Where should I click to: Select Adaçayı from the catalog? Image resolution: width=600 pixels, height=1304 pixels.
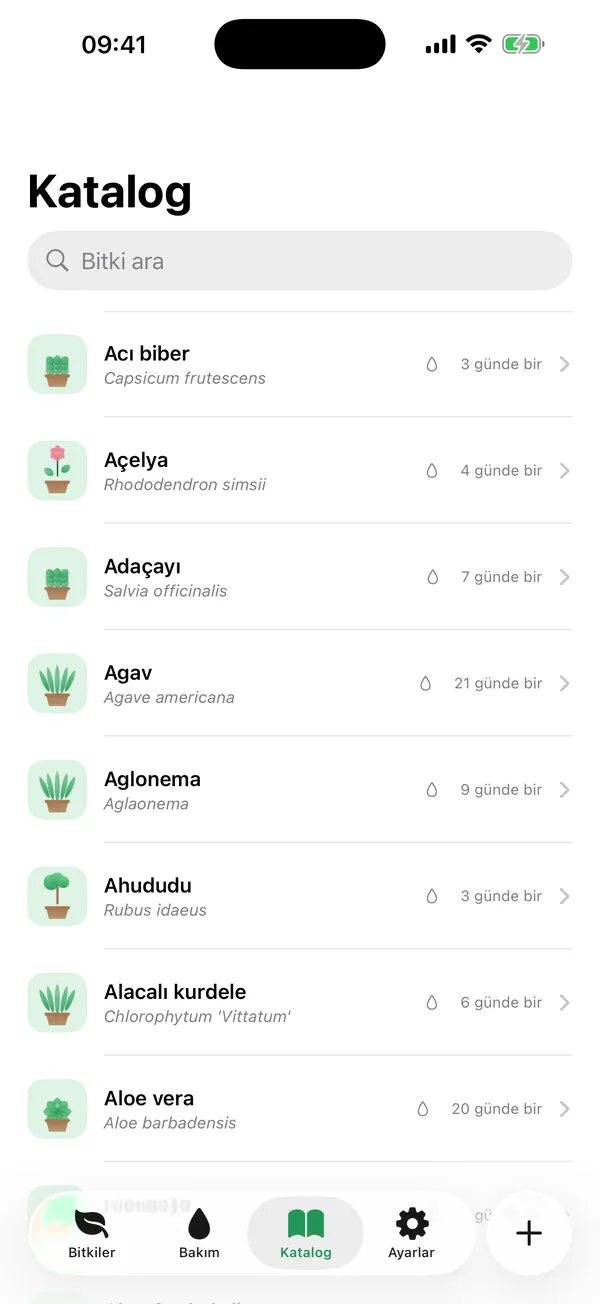tap(300, 577)
